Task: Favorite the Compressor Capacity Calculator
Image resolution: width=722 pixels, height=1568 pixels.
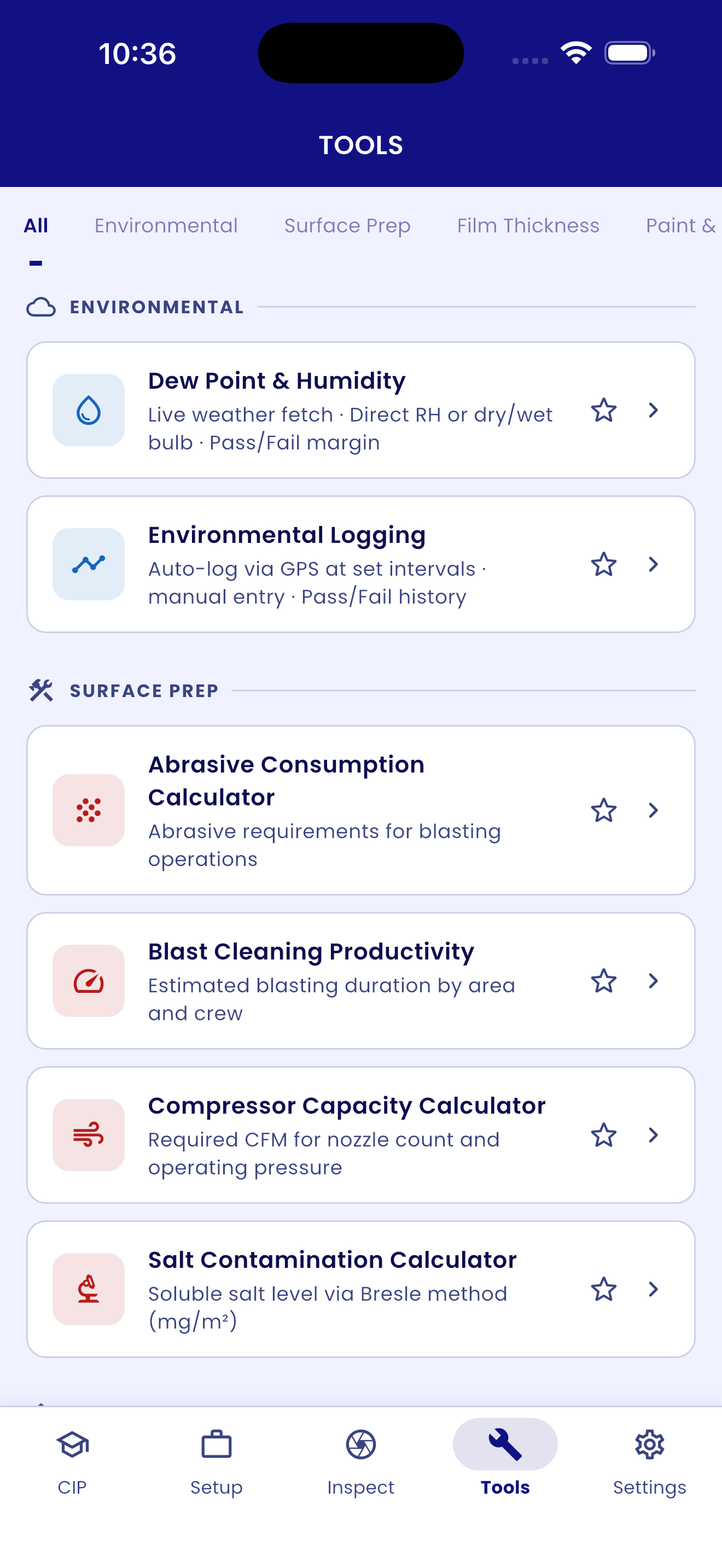Action: [x=603, y=1135]
